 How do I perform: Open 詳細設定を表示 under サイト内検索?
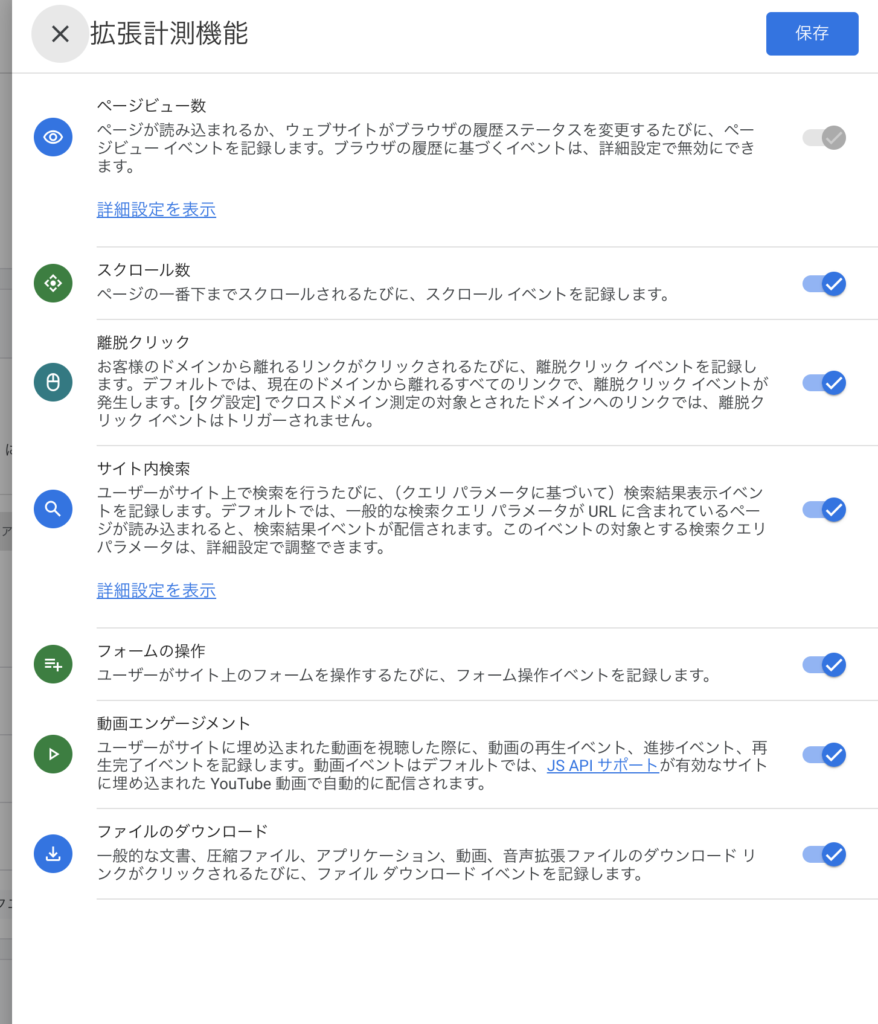point(156,591)
